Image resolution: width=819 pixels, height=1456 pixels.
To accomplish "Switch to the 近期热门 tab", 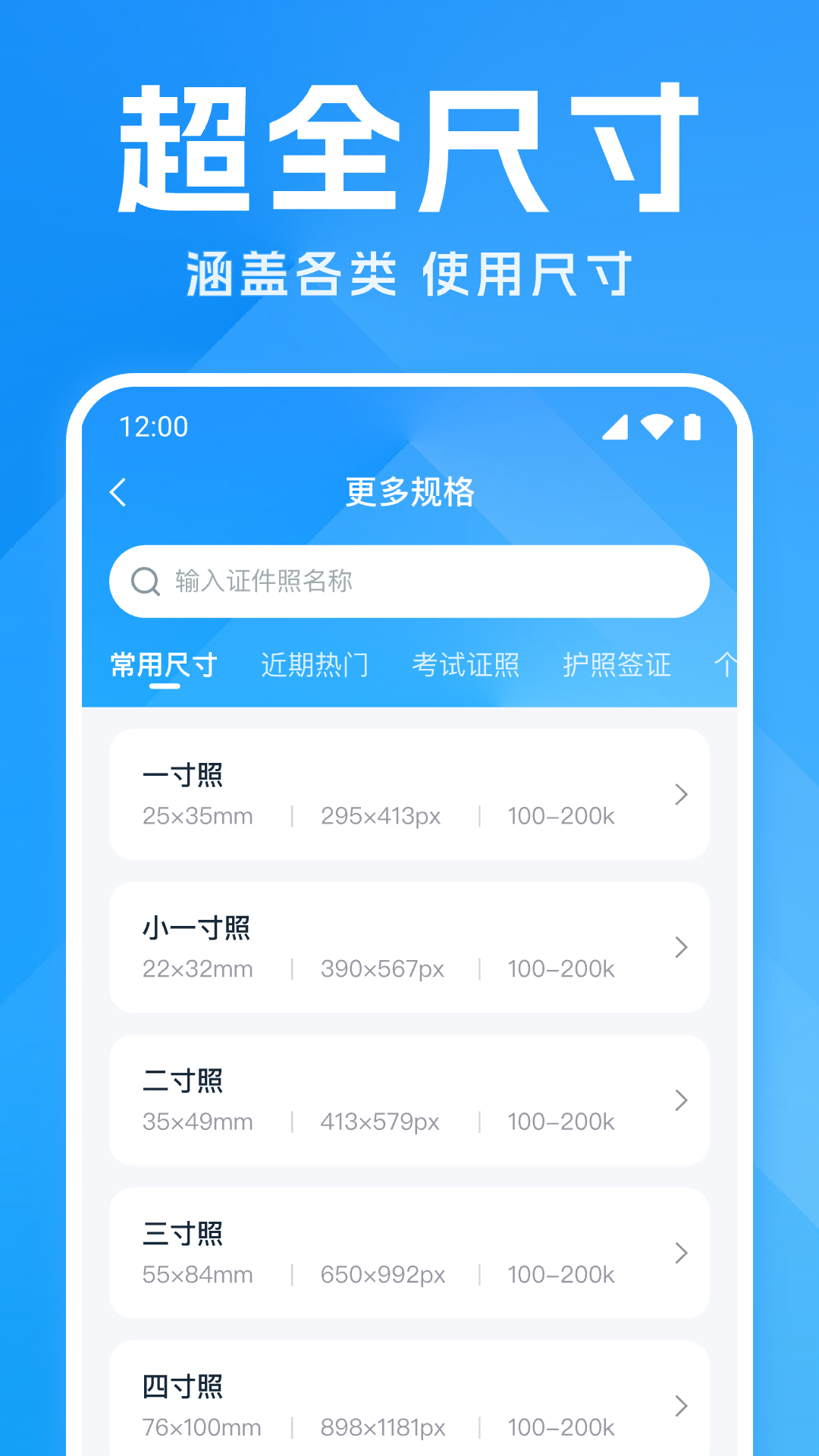I will pos(316,664).
